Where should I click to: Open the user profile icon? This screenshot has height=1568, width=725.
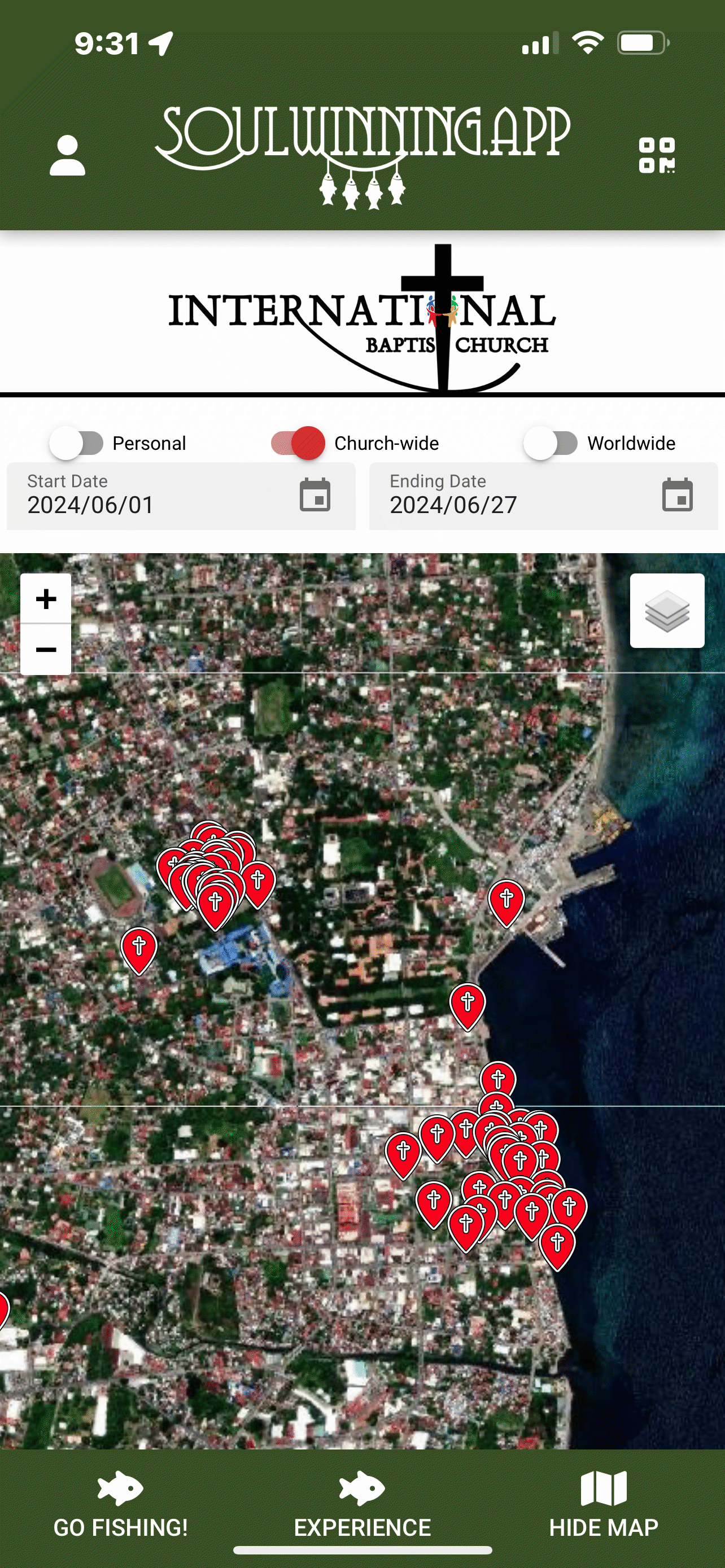tap(67, 156)
